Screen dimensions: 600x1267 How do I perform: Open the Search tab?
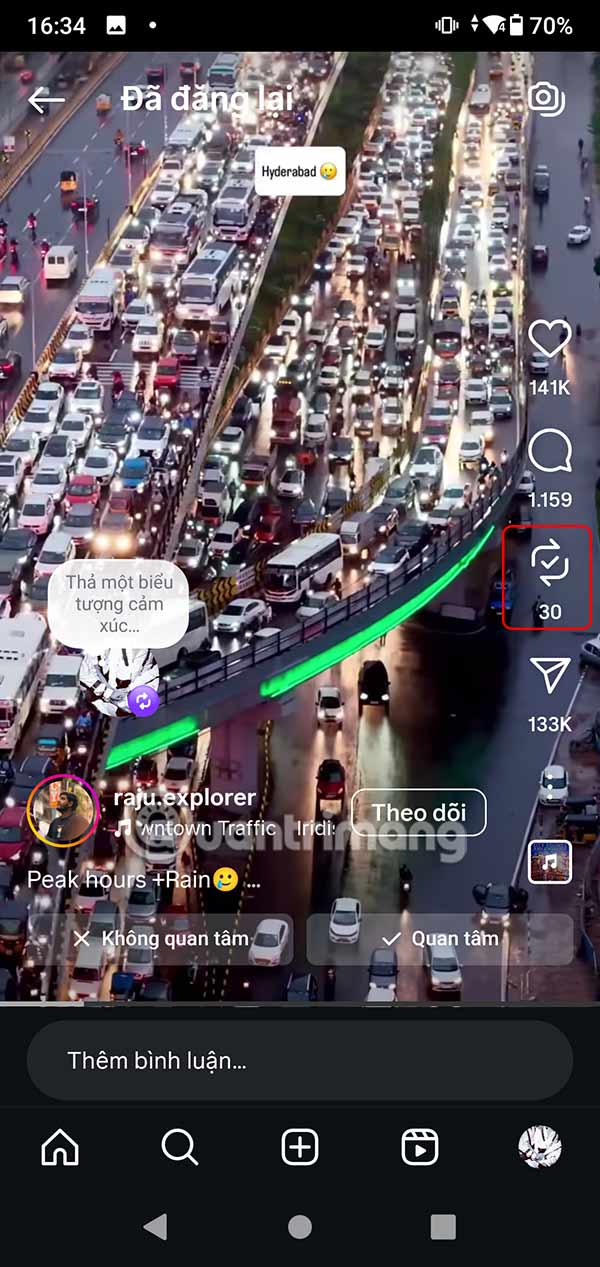coord(180,1148)
